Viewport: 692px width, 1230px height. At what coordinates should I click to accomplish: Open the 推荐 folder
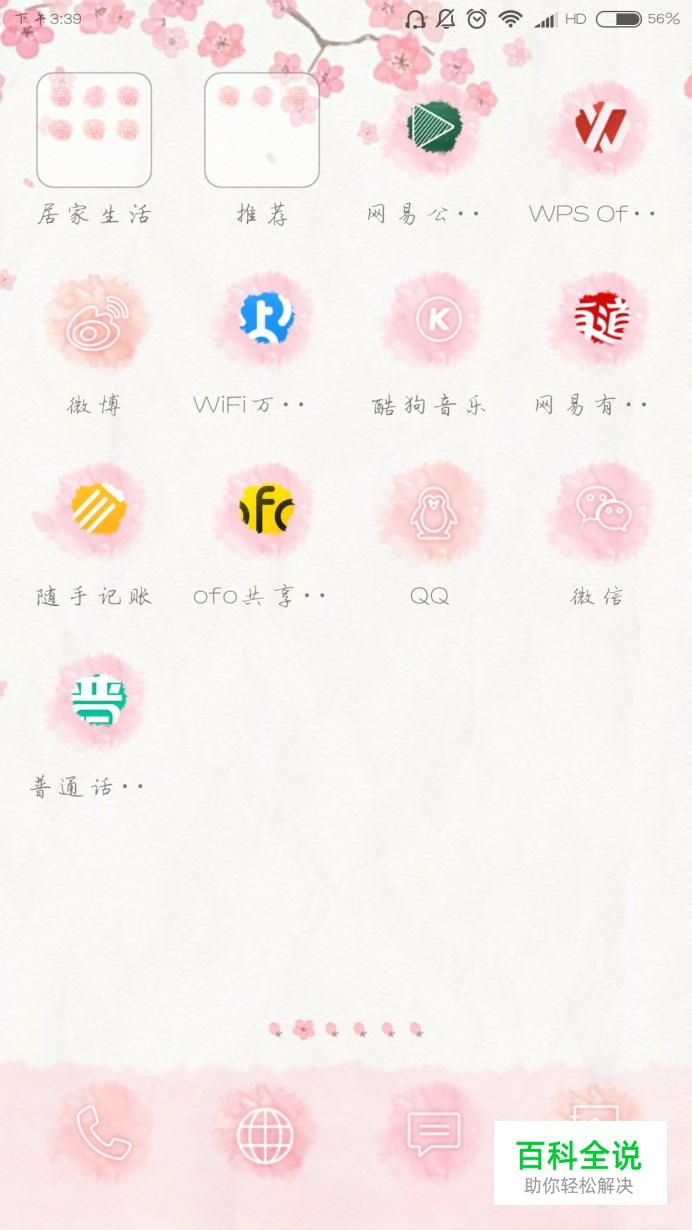(x=262, y=130)
